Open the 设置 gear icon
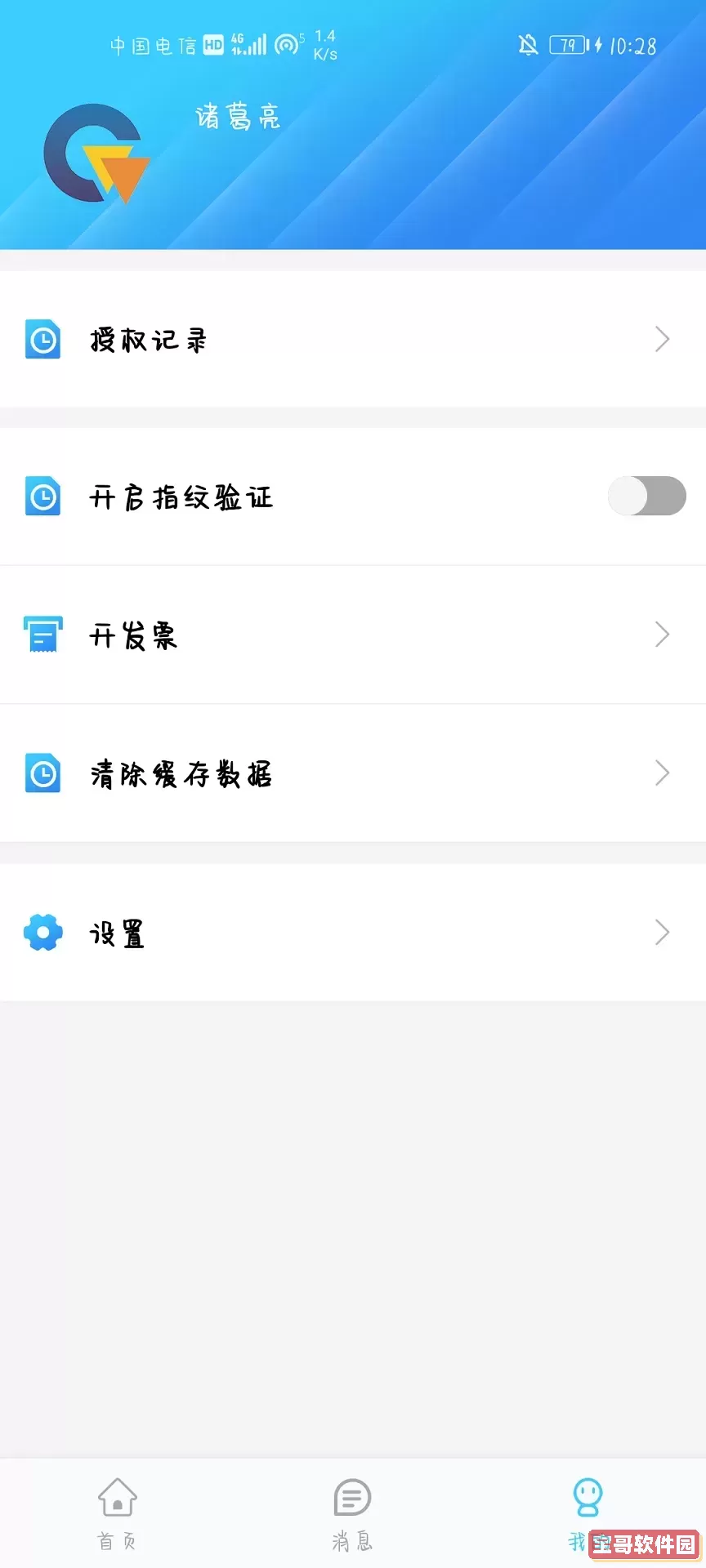This screenshot has width=706, height=1568. (42, 932)
